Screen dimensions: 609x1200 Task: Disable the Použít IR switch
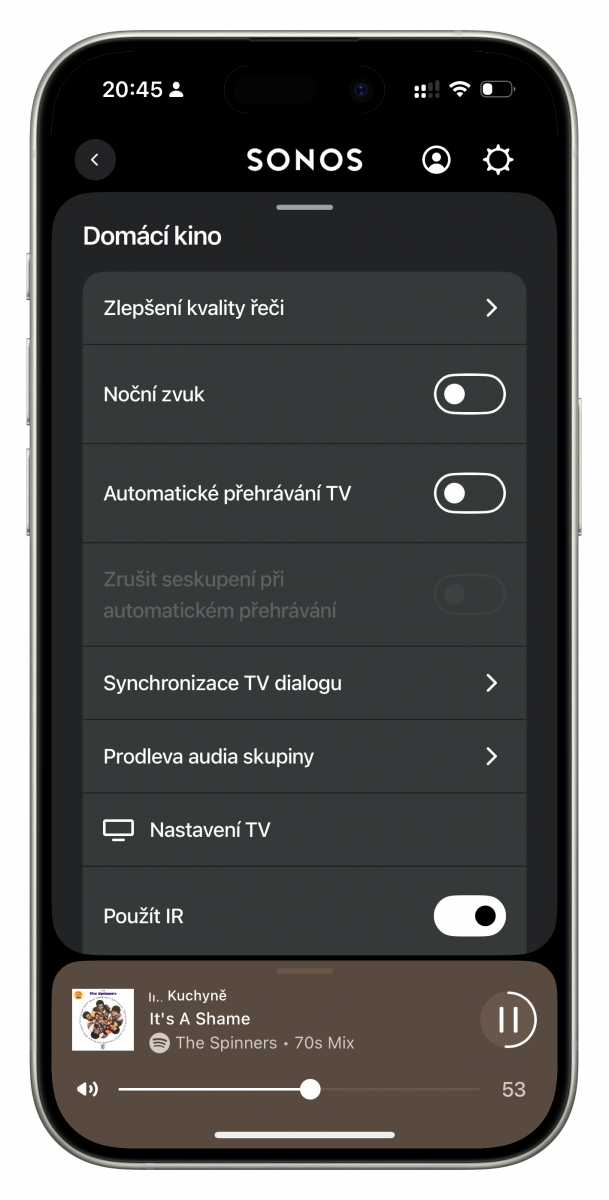click(x=469, y=916)
